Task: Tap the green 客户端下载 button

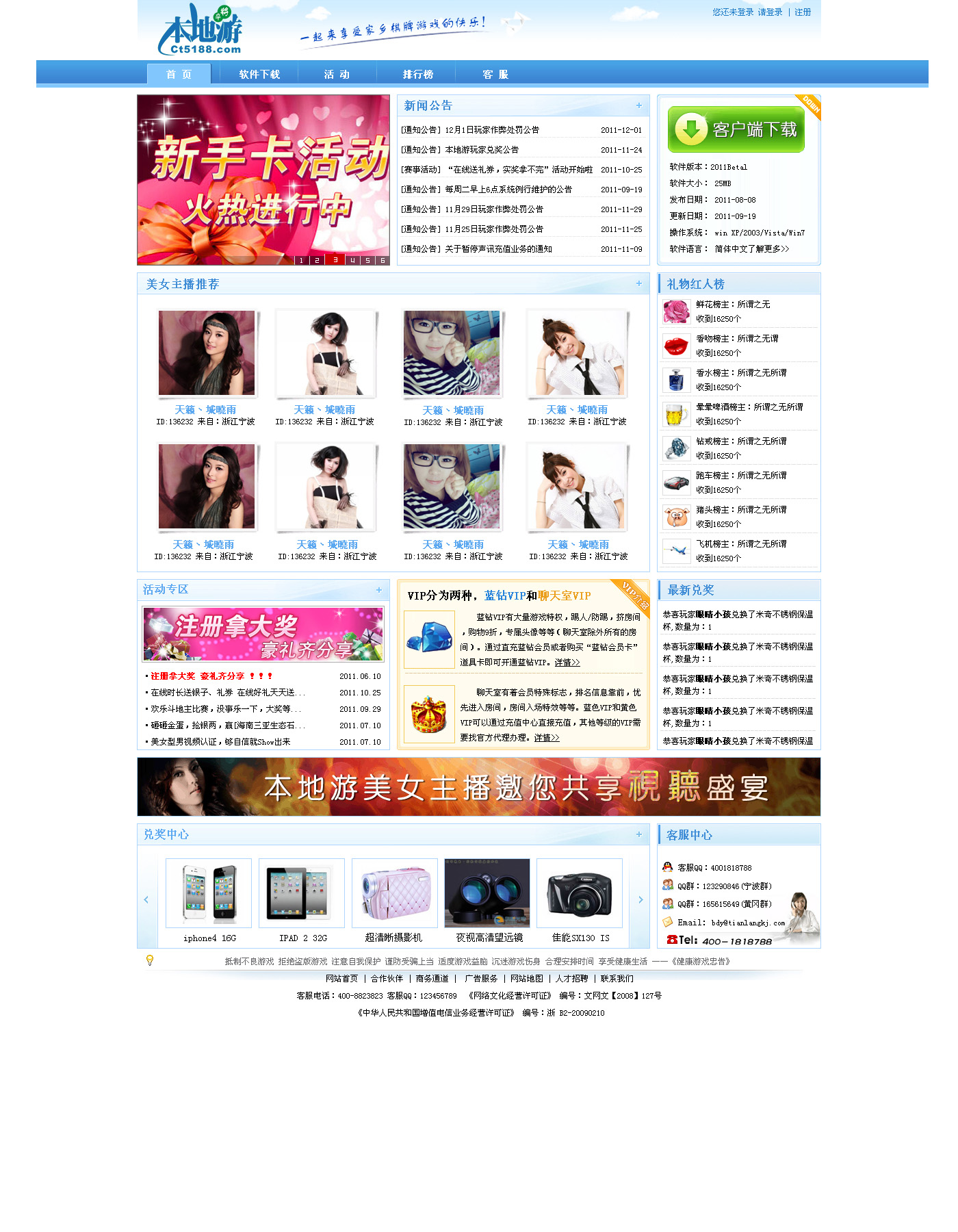Action: 736,129
